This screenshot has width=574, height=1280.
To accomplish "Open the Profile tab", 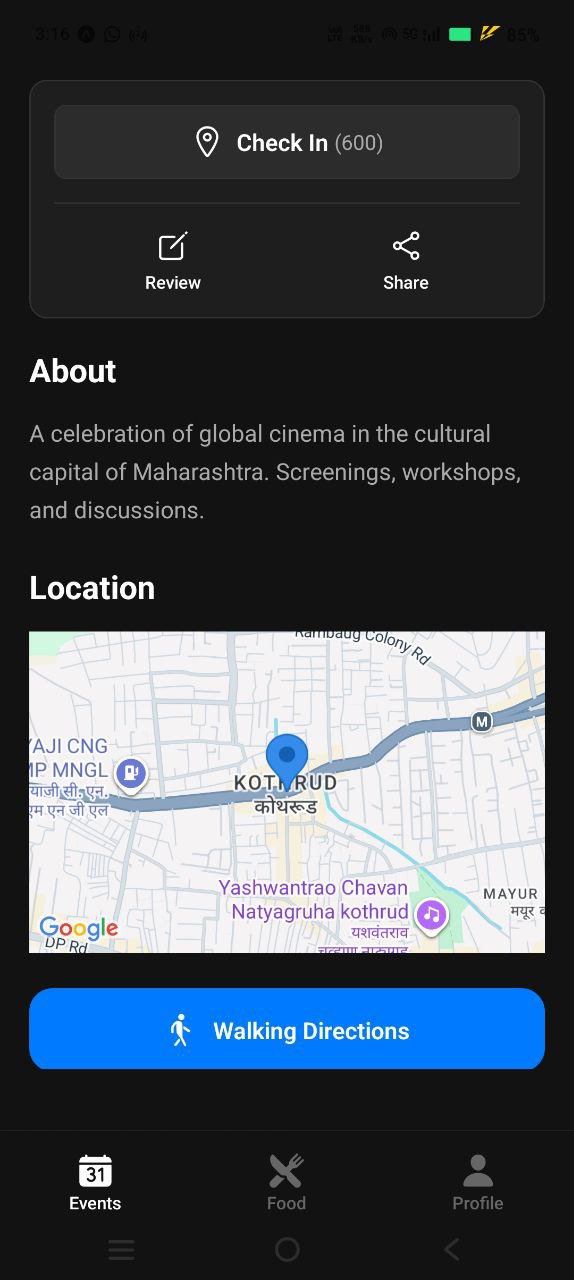I will [x=478, y=1182].
